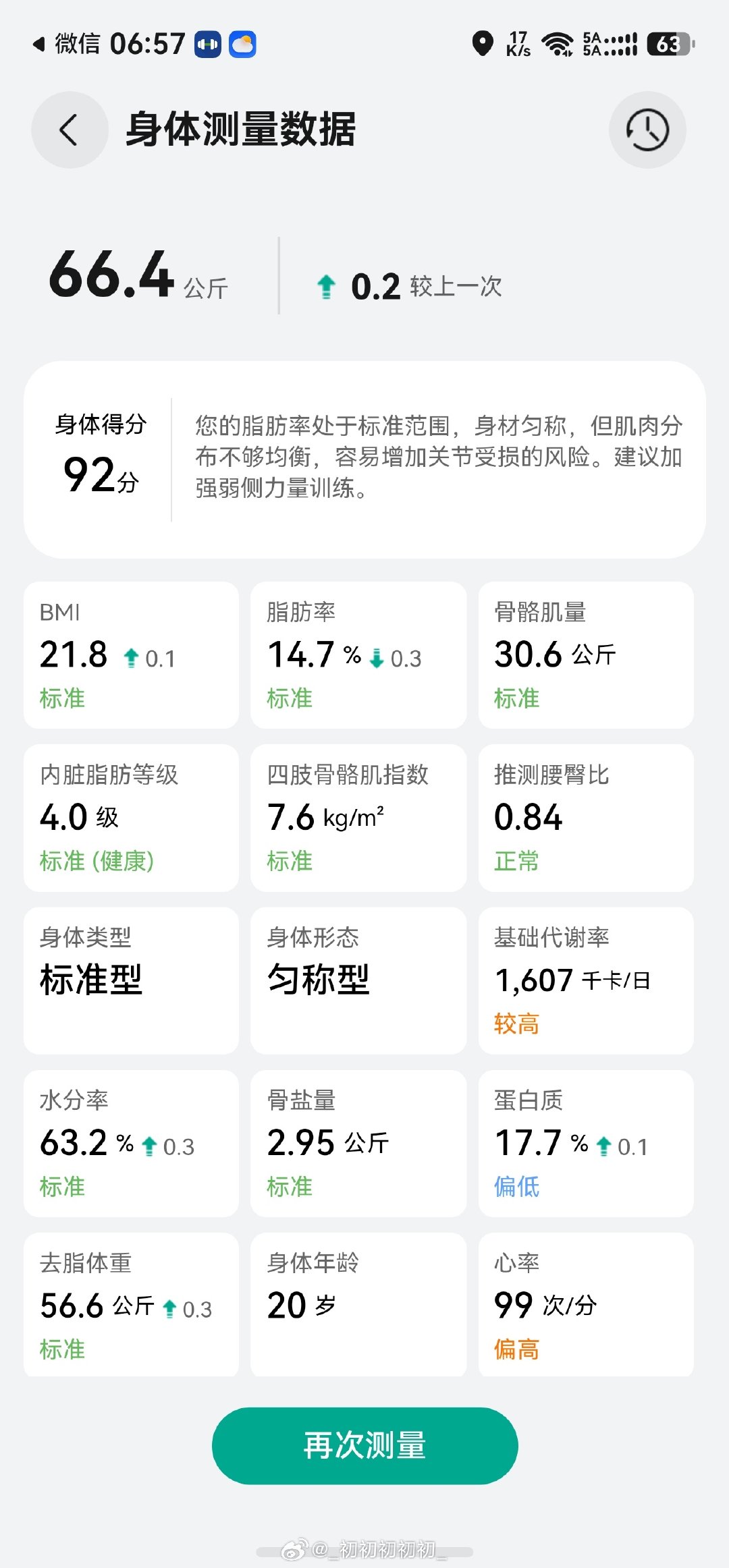
Task: View 骨骼肌量 30.6 公斤 details
Action: pyautogui.click(x=586, y=654)
